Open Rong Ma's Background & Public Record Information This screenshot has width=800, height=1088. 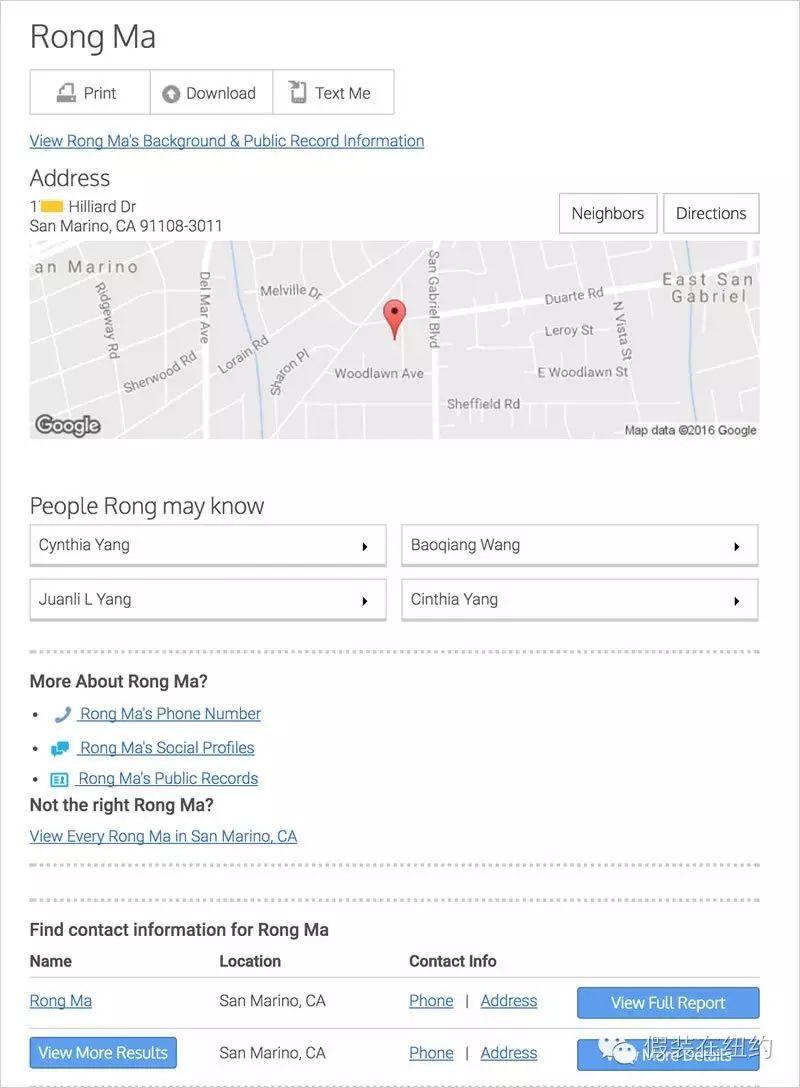[226, 141]
